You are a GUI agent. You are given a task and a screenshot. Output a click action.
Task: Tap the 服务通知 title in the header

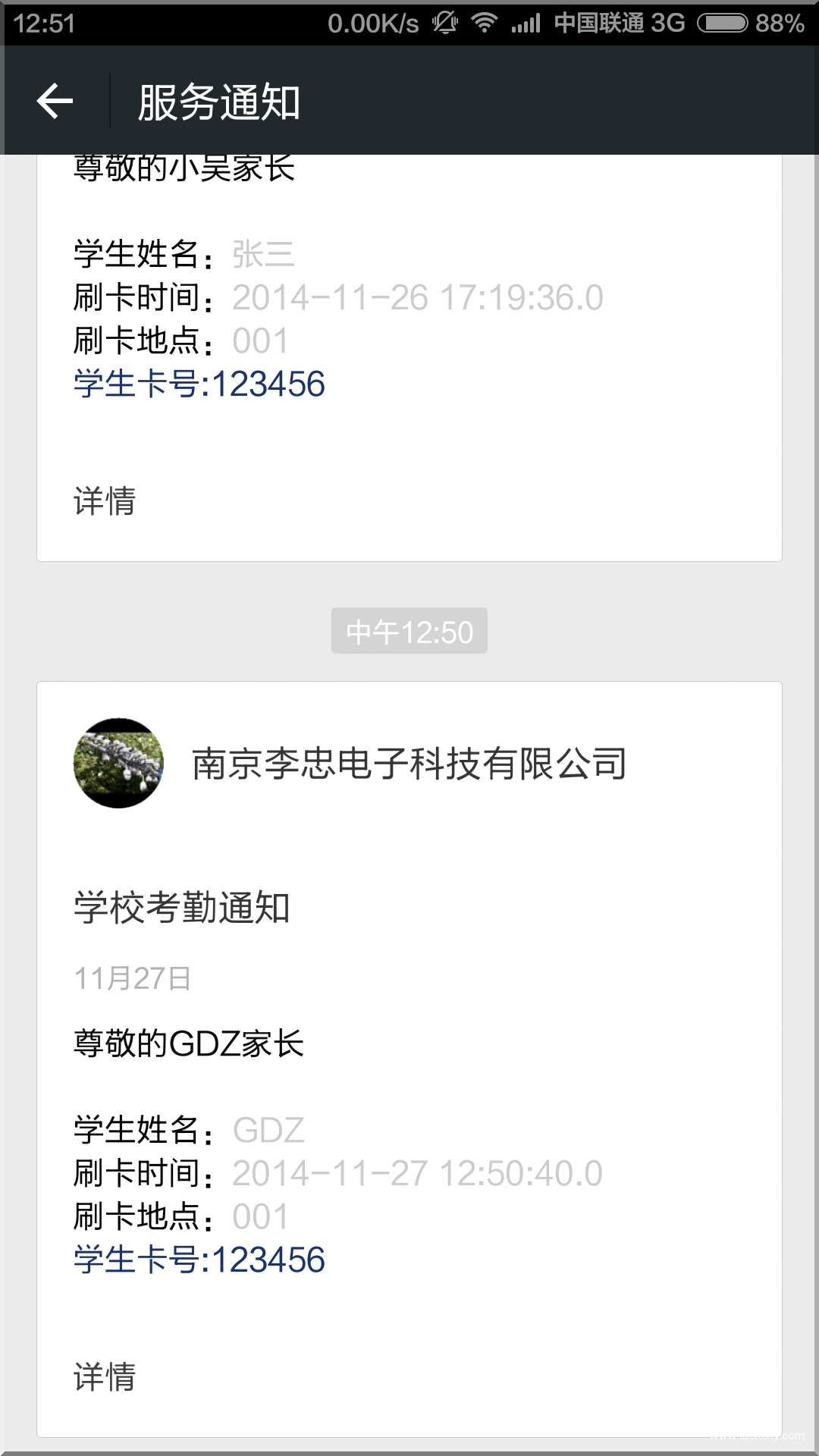tap(218, 102)
